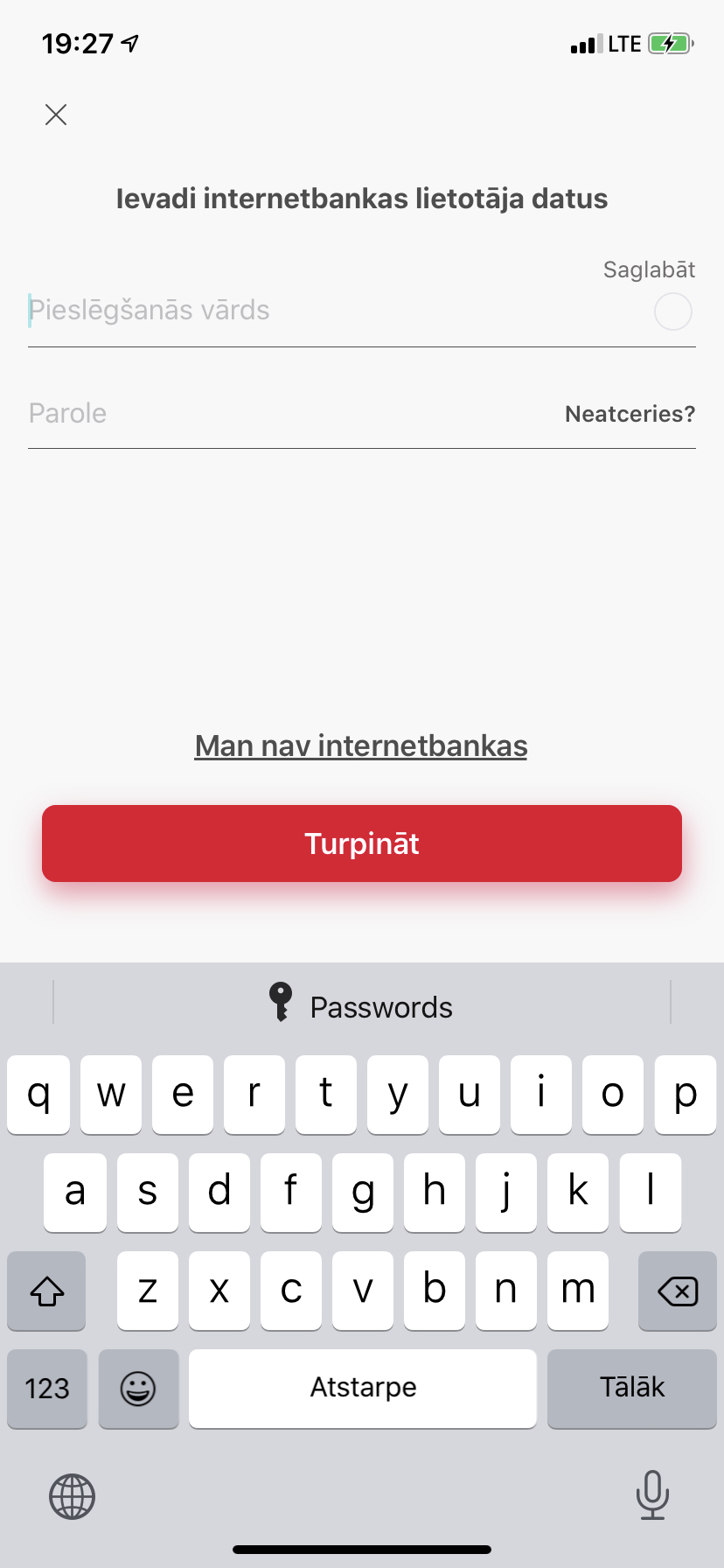Start dictation with the microphone

pos(652,1494)
